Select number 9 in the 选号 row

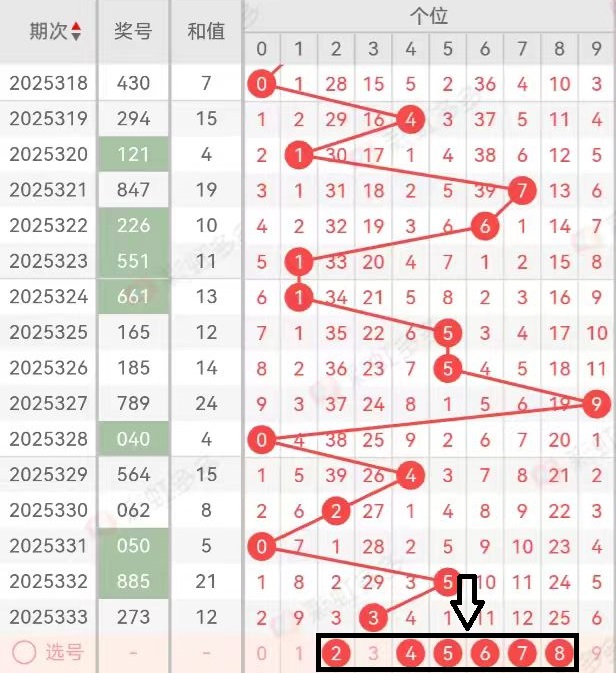(597, 655)
